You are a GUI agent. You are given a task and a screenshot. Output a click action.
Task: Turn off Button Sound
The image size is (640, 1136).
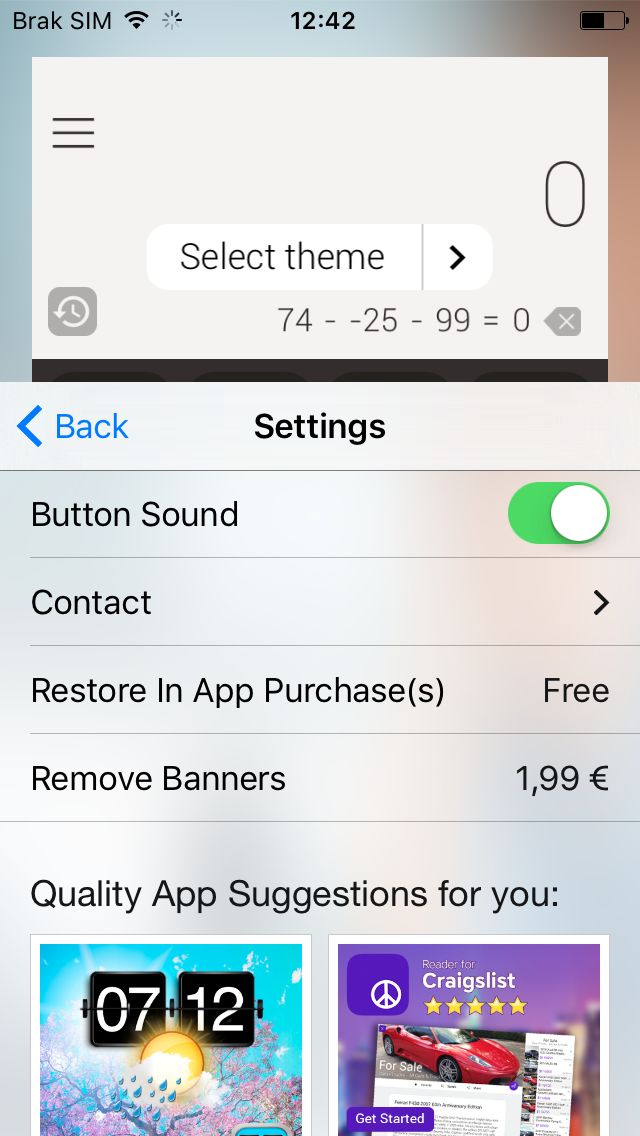[x=559, y=513]
